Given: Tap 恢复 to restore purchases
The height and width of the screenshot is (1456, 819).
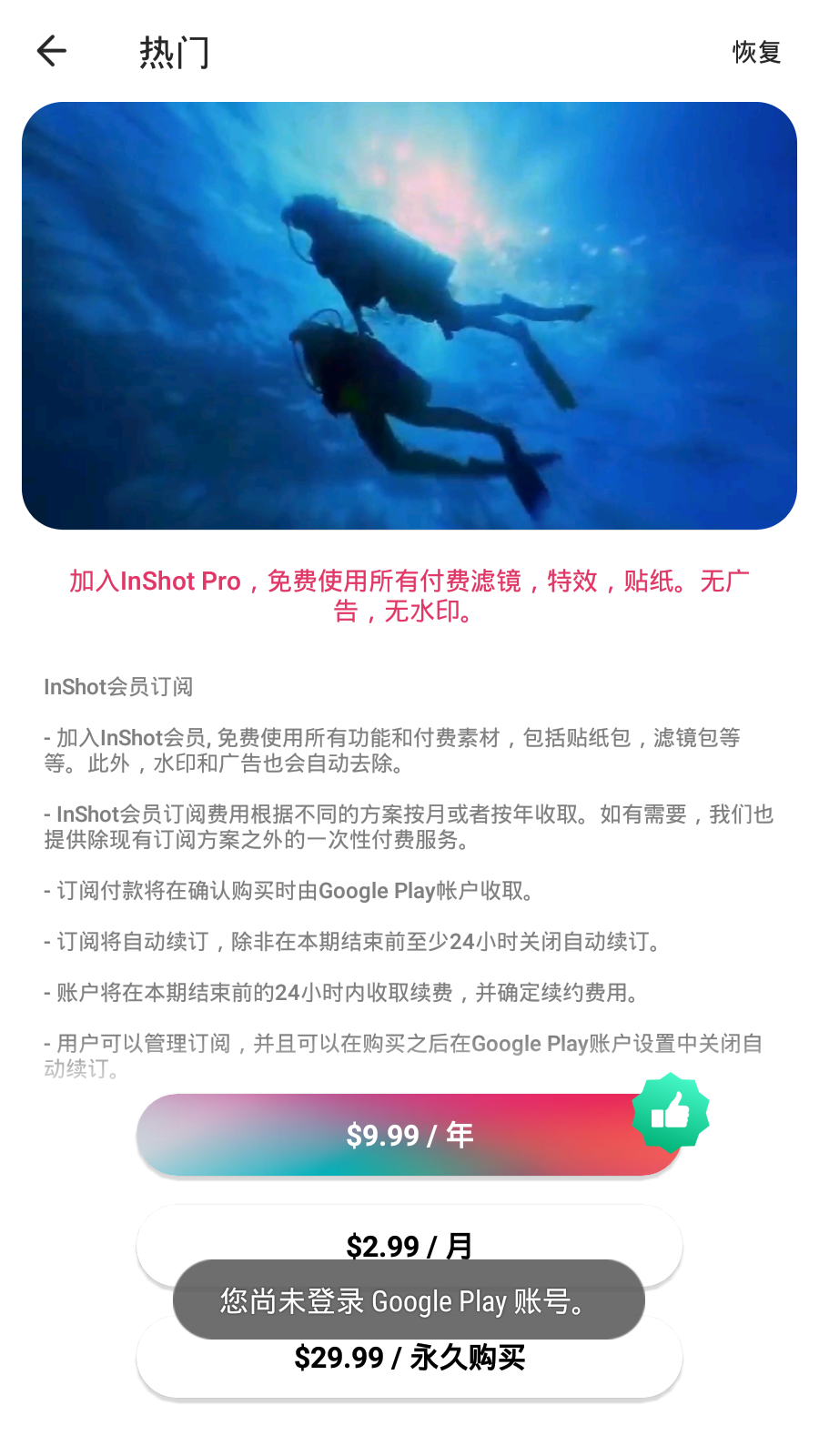Looking at the screenshot, I should click(757, 52).
